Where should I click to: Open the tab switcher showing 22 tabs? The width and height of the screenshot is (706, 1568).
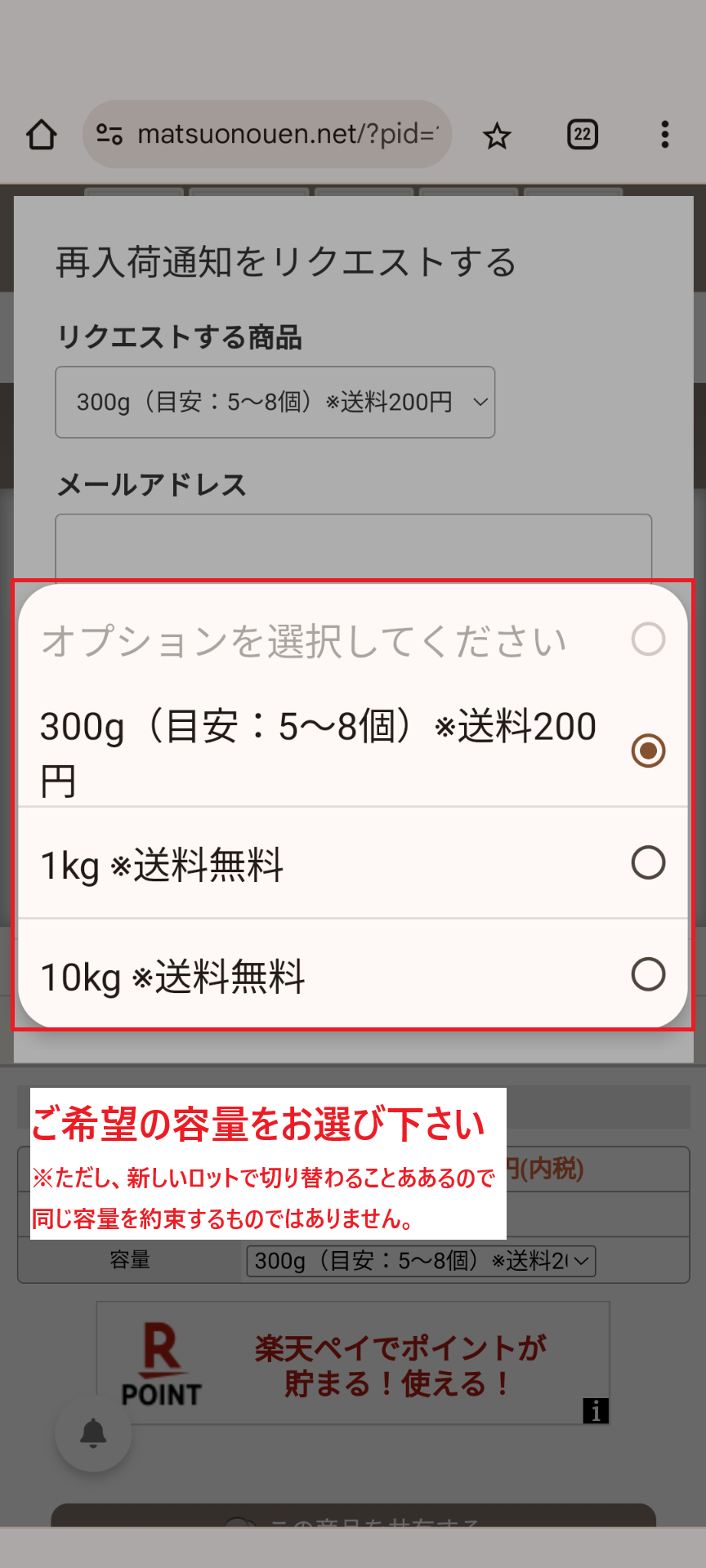pos(583,134)
